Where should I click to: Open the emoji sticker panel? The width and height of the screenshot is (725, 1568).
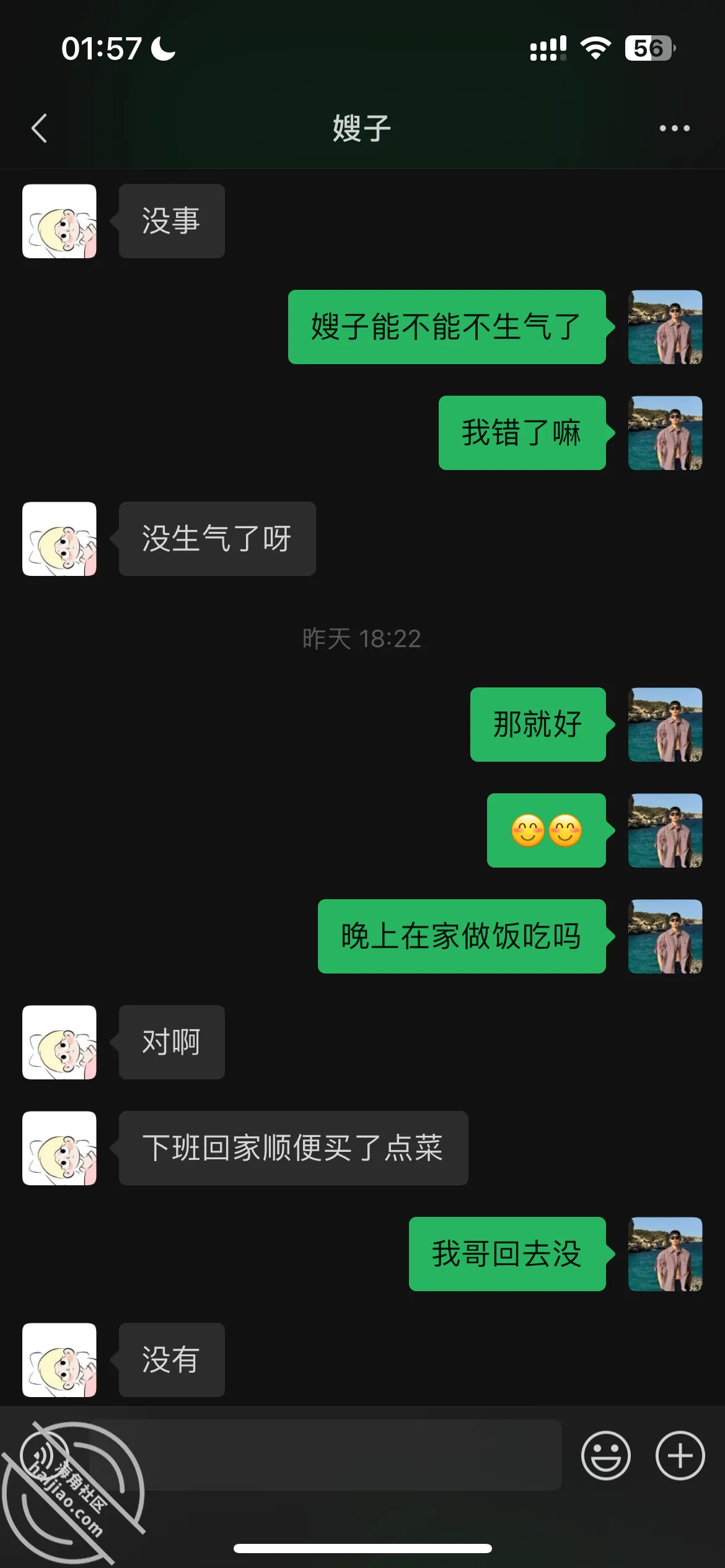click(605, 1455)
